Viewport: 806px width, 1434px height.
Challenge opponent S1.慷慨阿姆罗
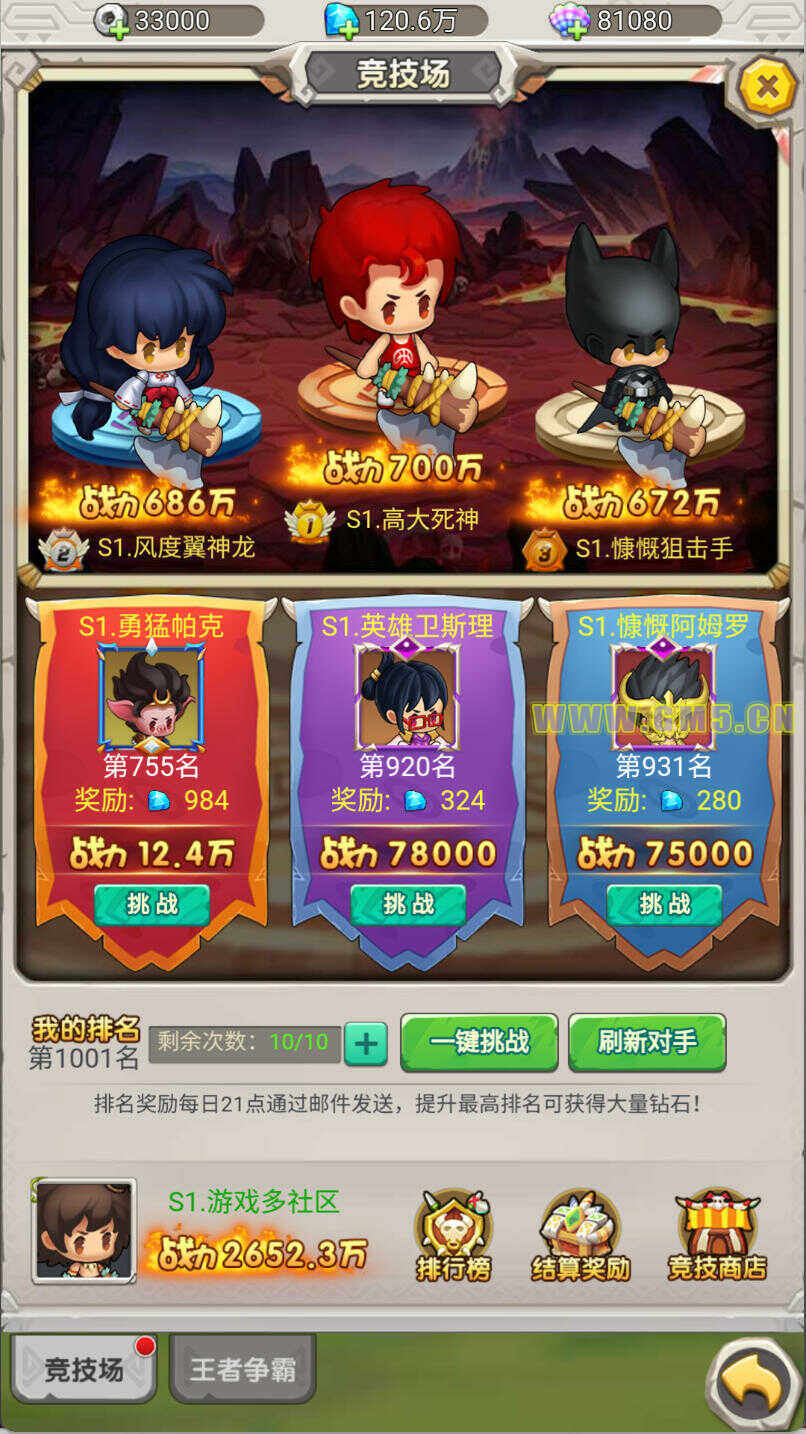(x=664, y=904)
